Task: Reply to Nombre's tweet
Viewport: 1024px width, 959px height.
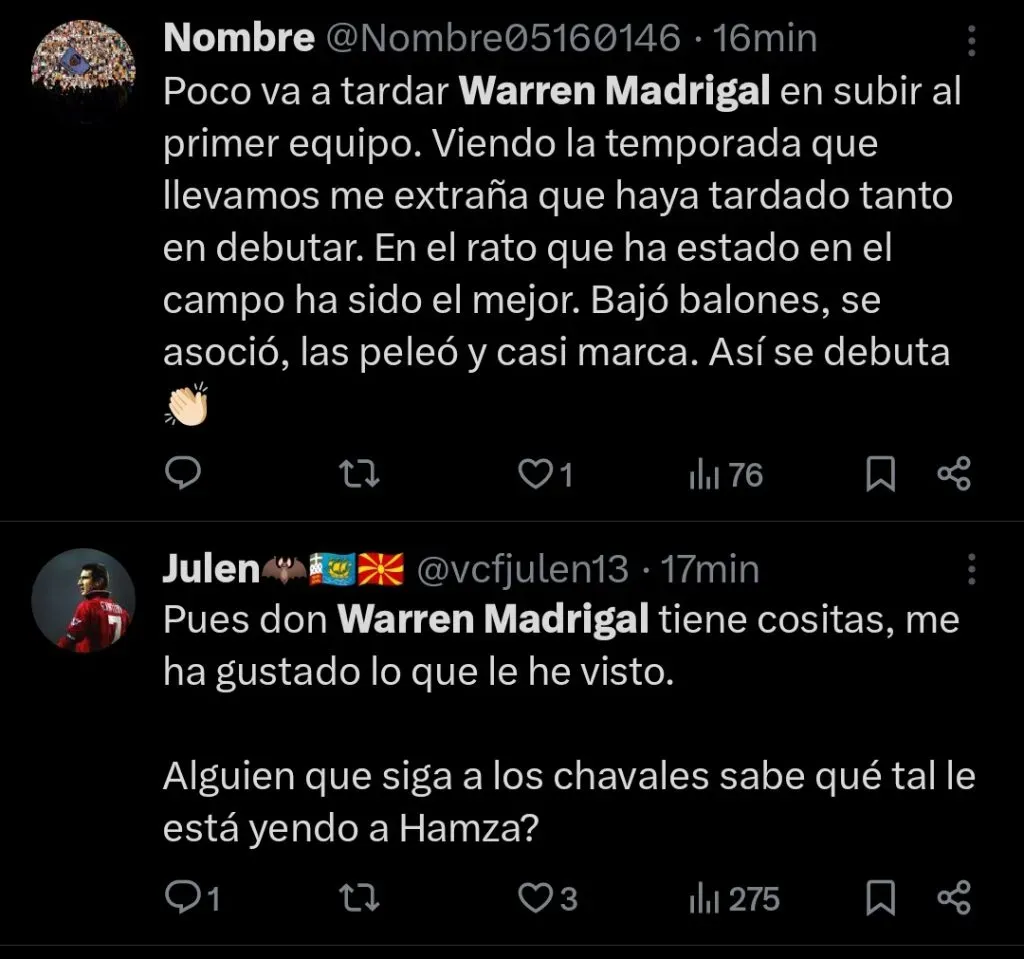Action: [182, 474]
